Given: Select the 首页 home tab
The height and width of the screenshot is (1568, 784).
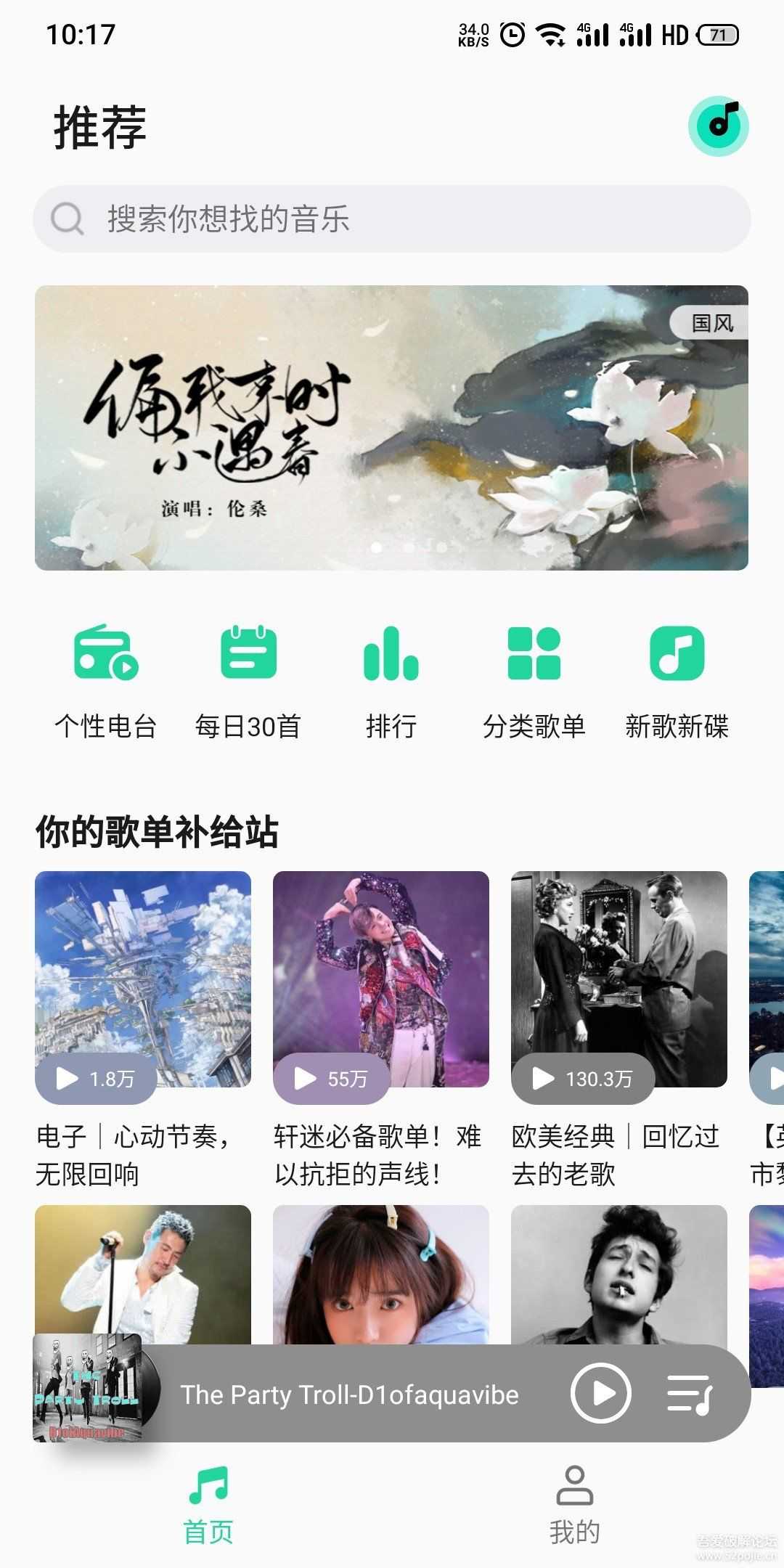Looking at the screenshot, I should click(208, 1506).
